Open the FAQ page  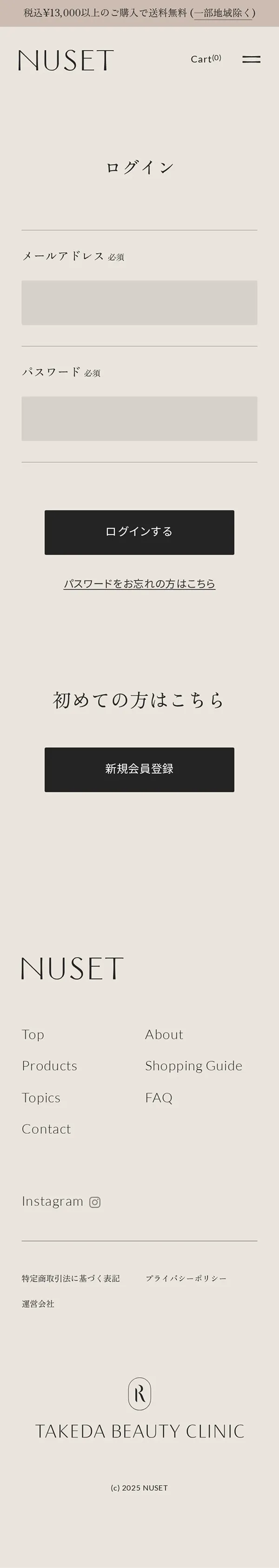tap(159, 1098)
